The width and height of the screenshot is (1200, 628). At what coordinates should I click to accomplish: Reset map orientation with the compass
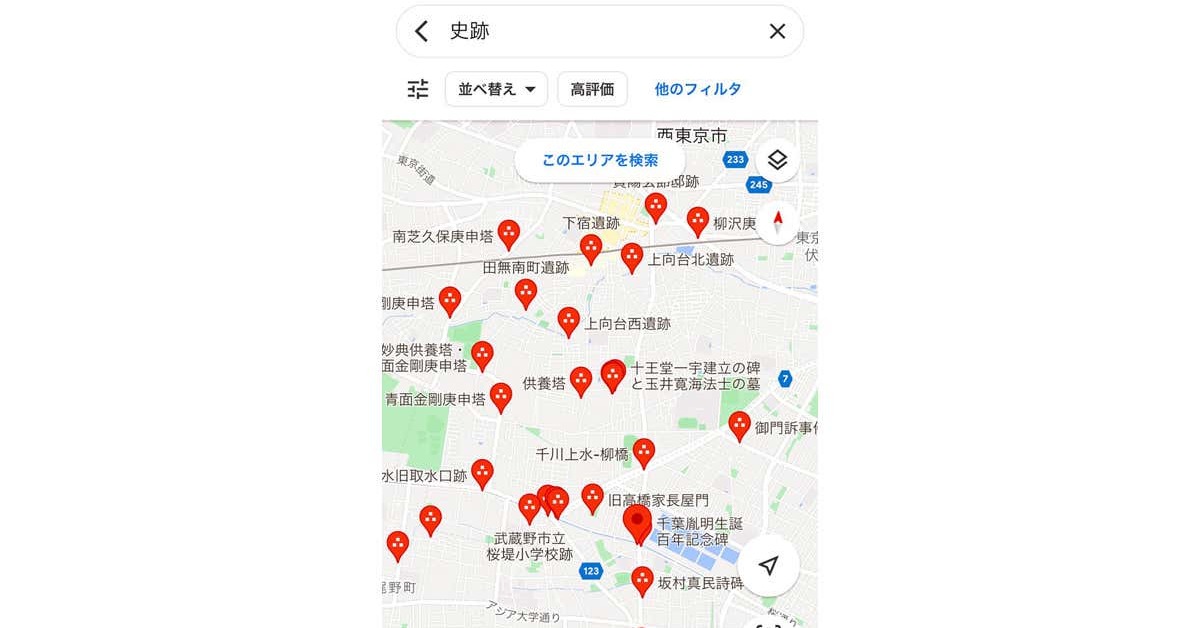pos(777,222)
